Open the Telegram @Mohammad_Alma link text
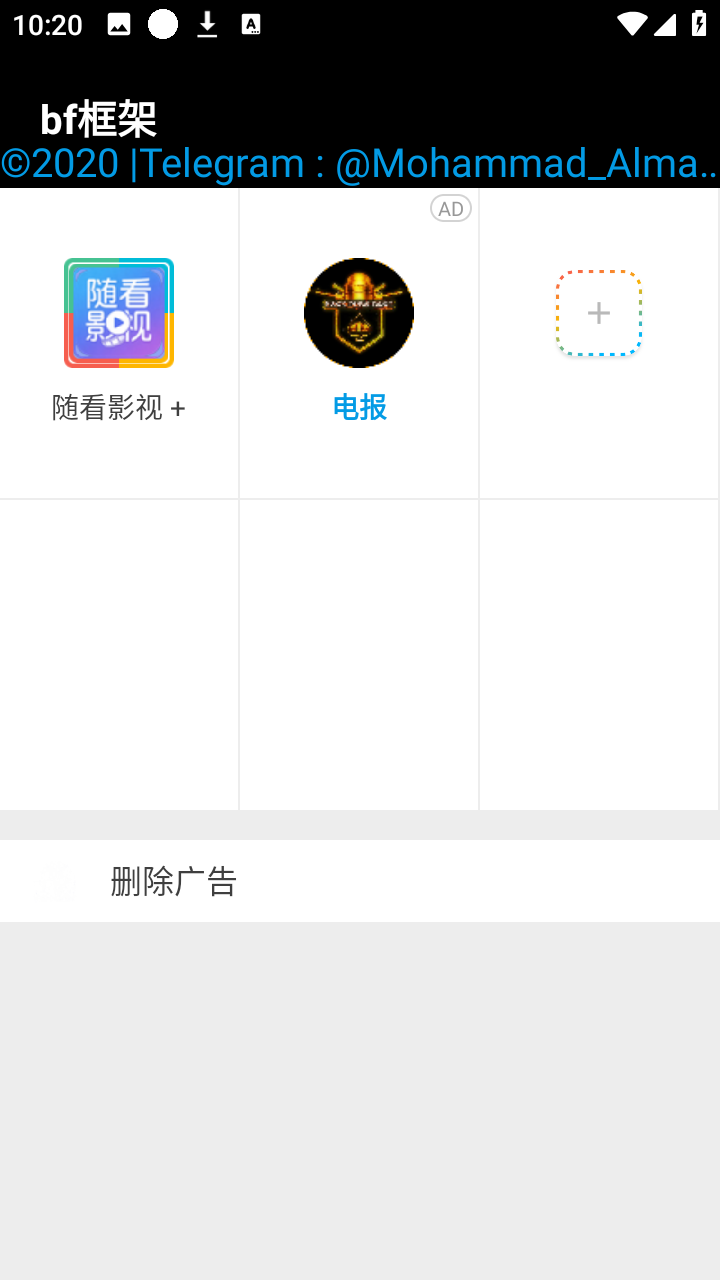Viewport: 720px width, 1280px height. pyautogui.click(x=360, y=162)
